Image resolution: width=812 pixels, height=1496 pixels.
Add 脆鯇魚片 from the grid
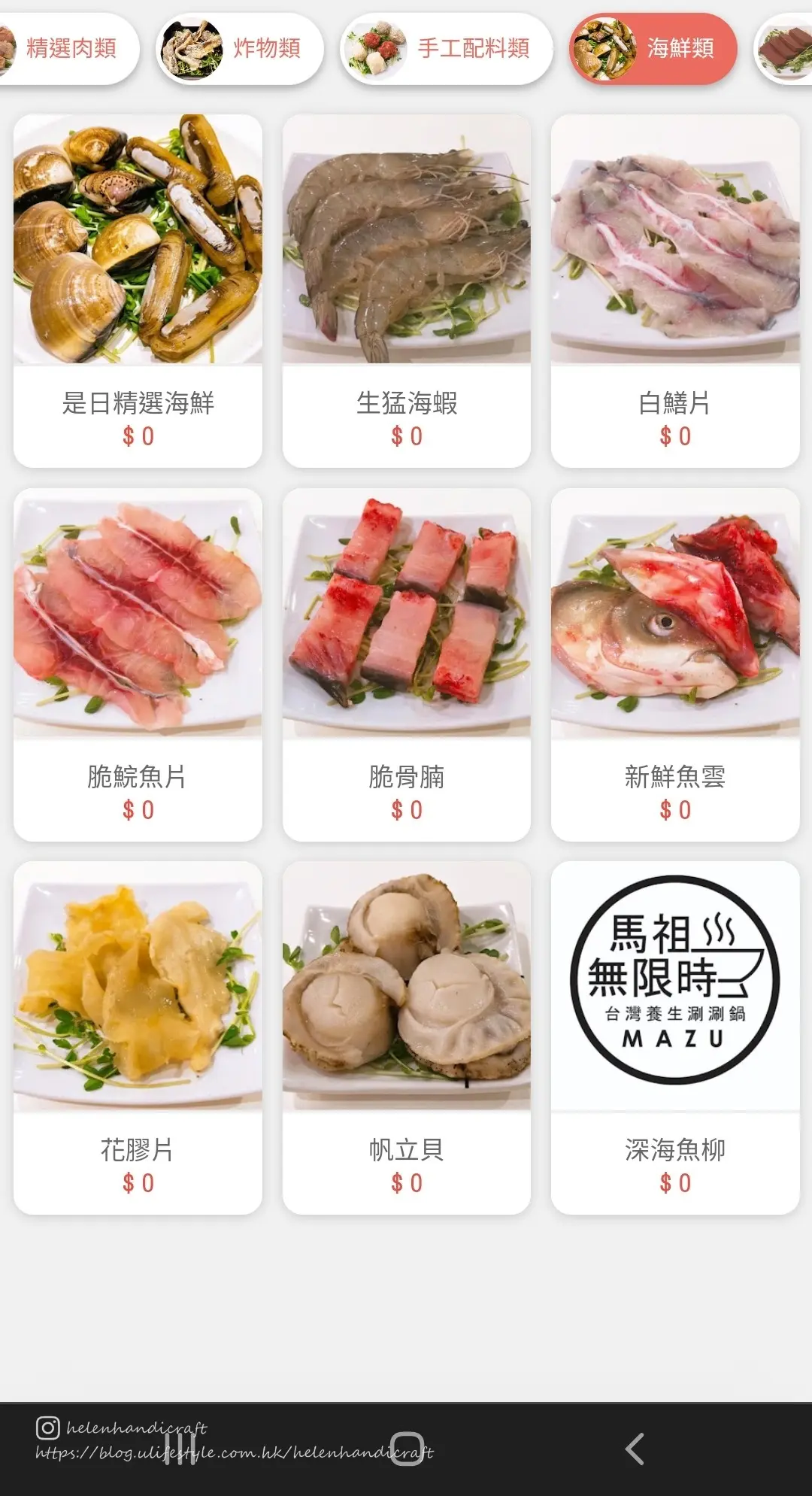138,664
